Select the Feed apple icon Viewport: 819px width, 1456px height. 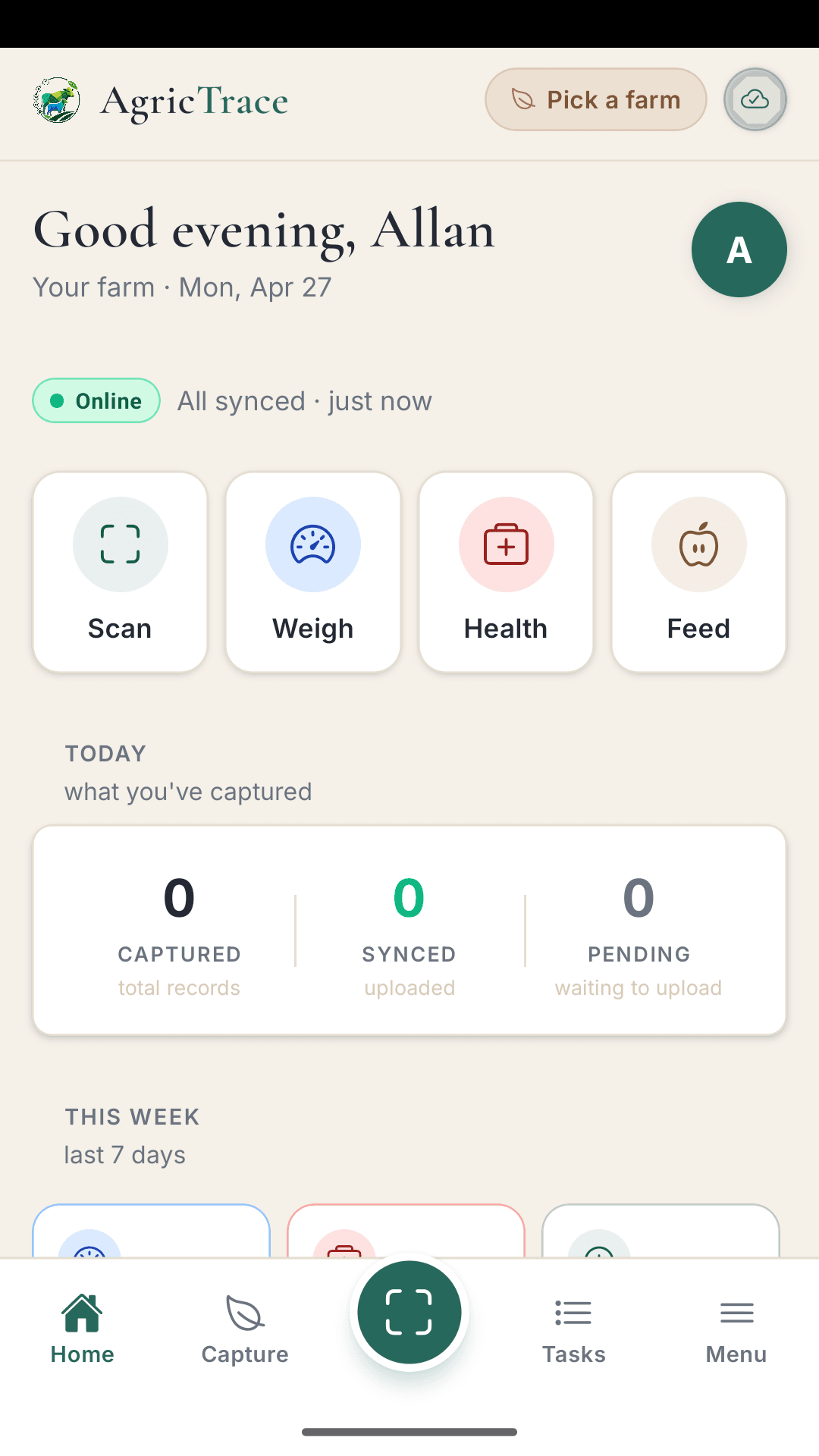(698, 544)
